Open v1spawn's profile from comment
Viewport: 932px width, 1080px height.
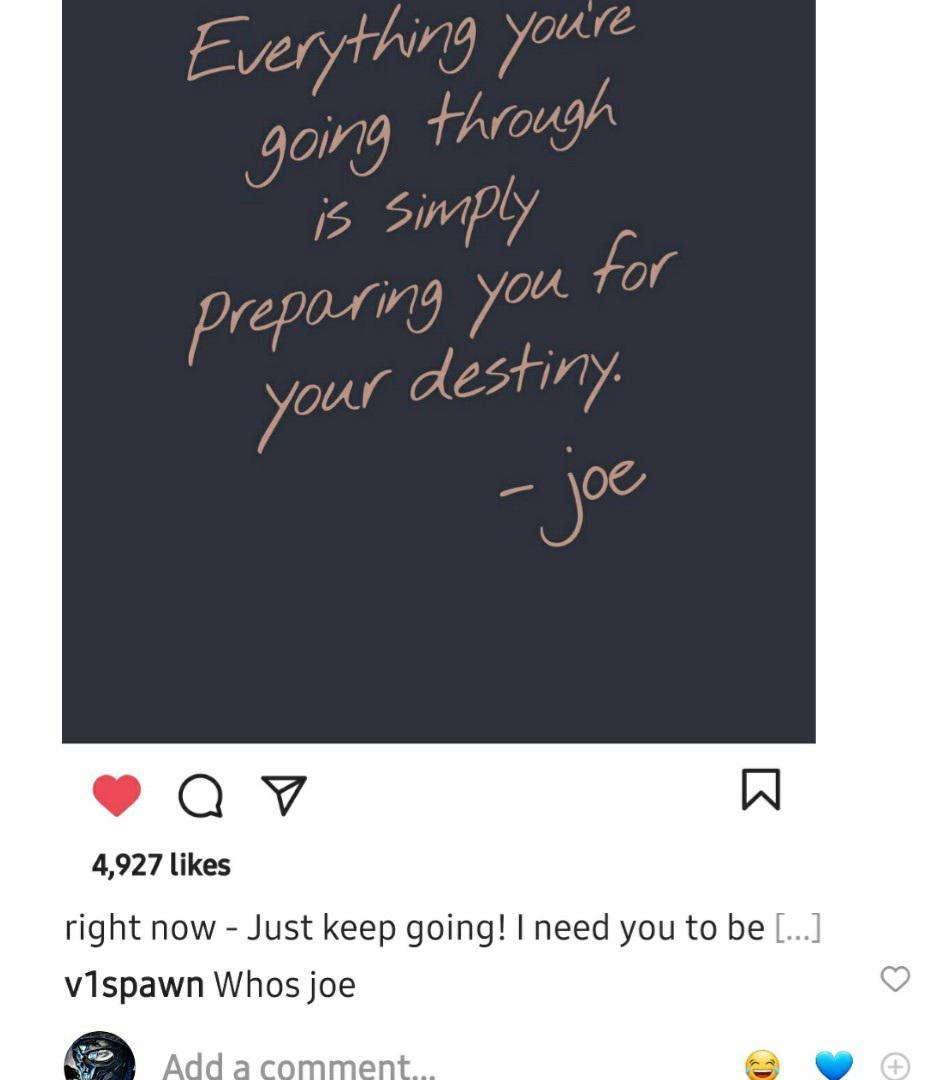133,985
